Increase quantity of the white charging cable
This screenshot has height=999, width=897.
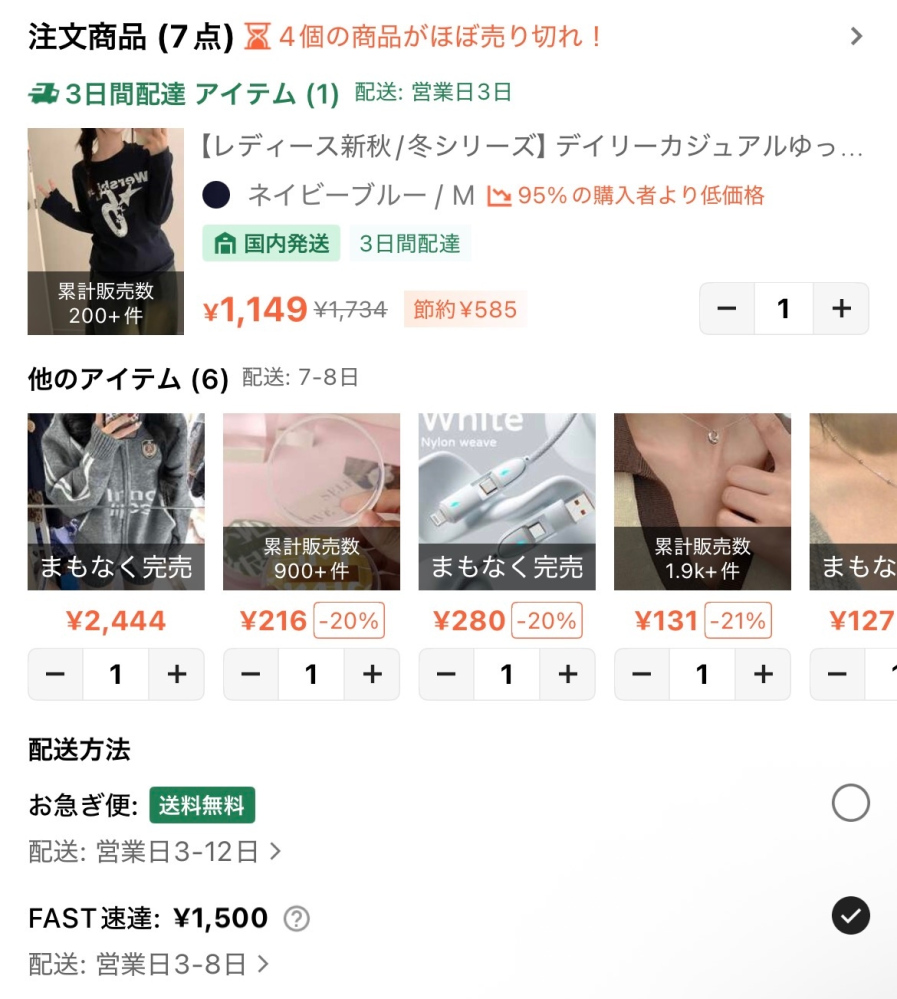click(566, 673)
